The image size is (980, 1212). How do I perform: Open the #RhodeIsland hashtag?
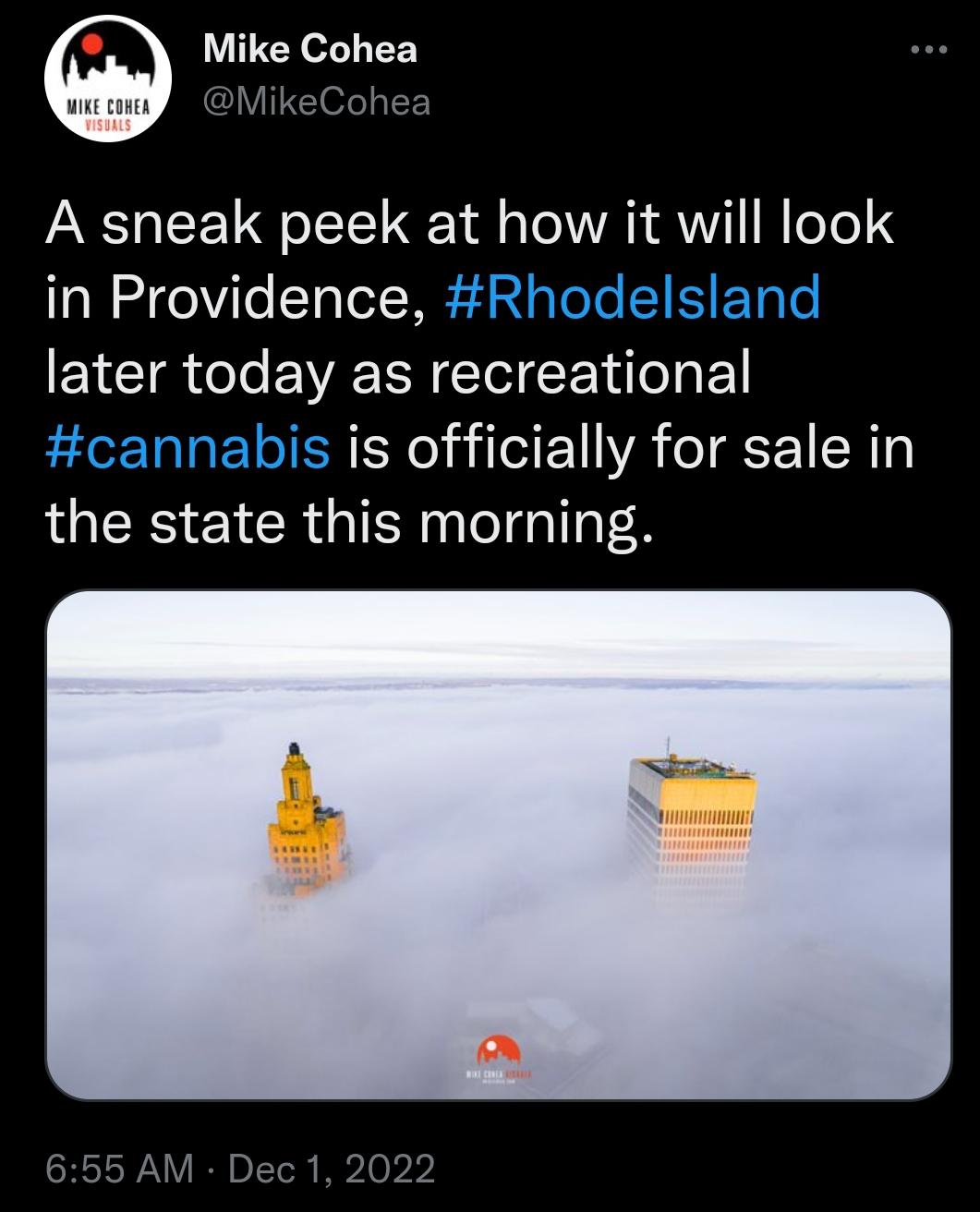[x=633, y=297]
